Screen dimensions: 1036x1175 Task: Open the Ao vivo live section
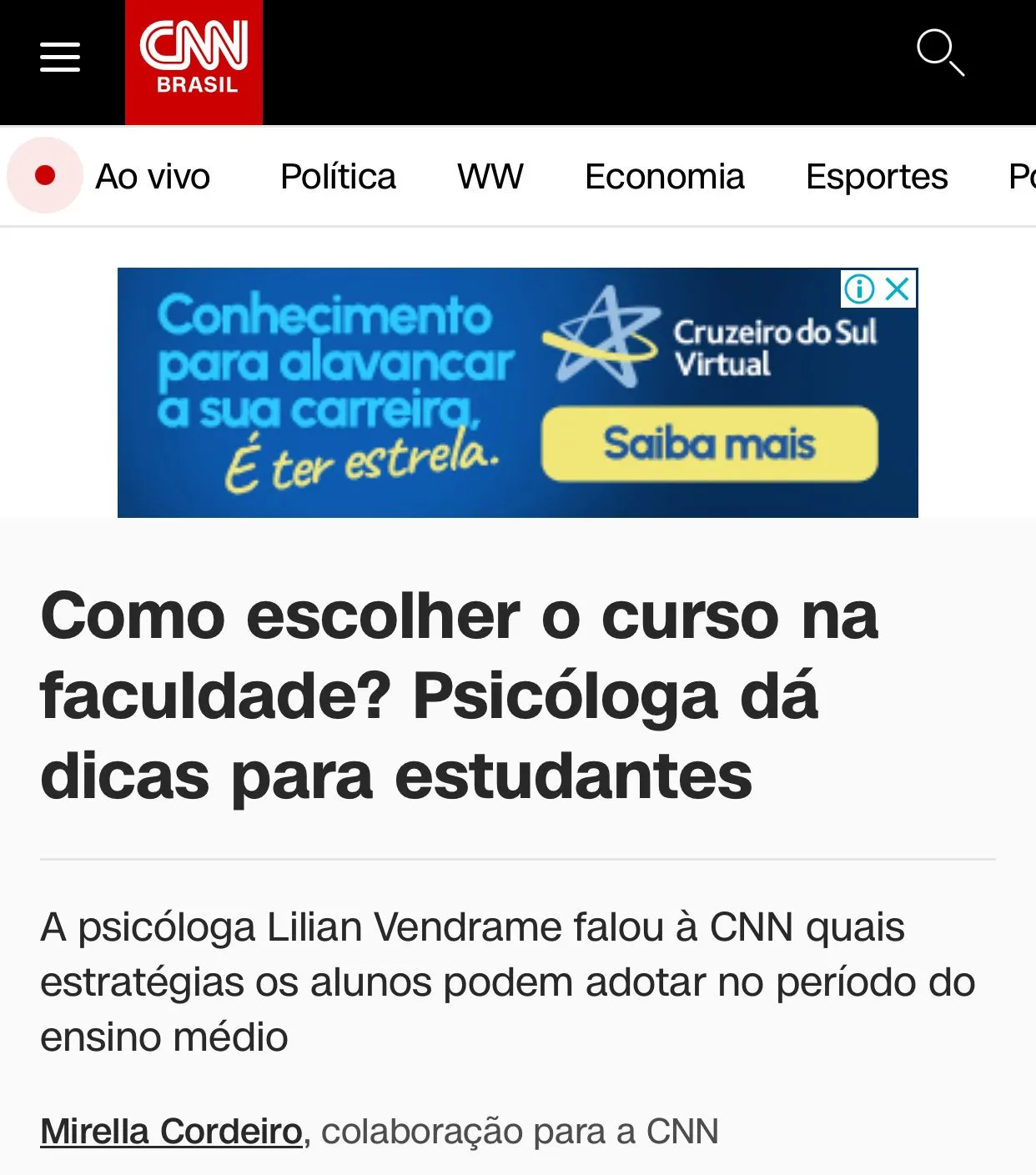click(152, 177)
